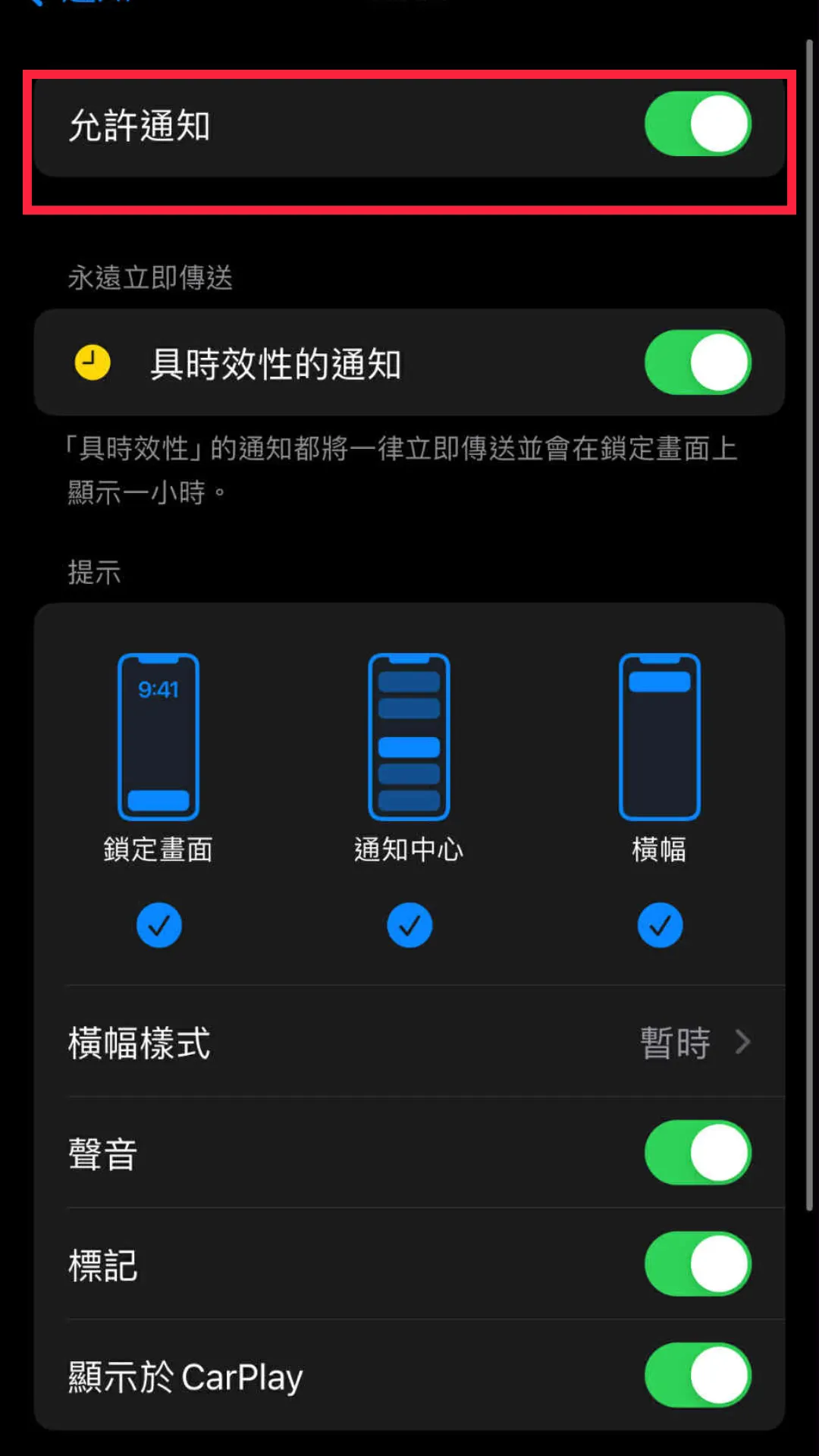Open the 暫時 banner style selector
819x1456 pixels.
click(x=675, y=1042)
